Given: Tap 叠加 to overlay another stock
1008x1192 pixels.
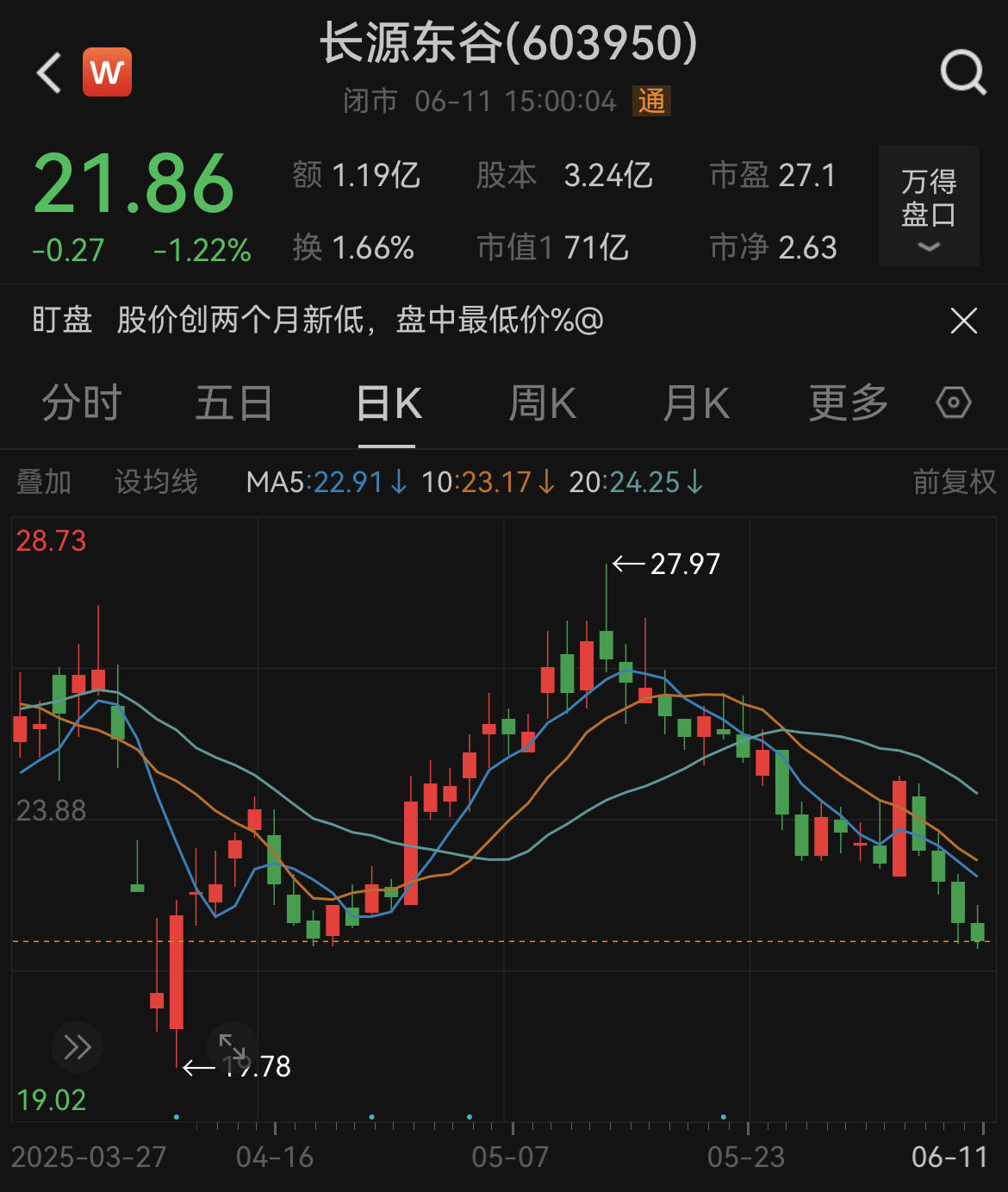Looking at the screenshot, I should pos(44,482).
